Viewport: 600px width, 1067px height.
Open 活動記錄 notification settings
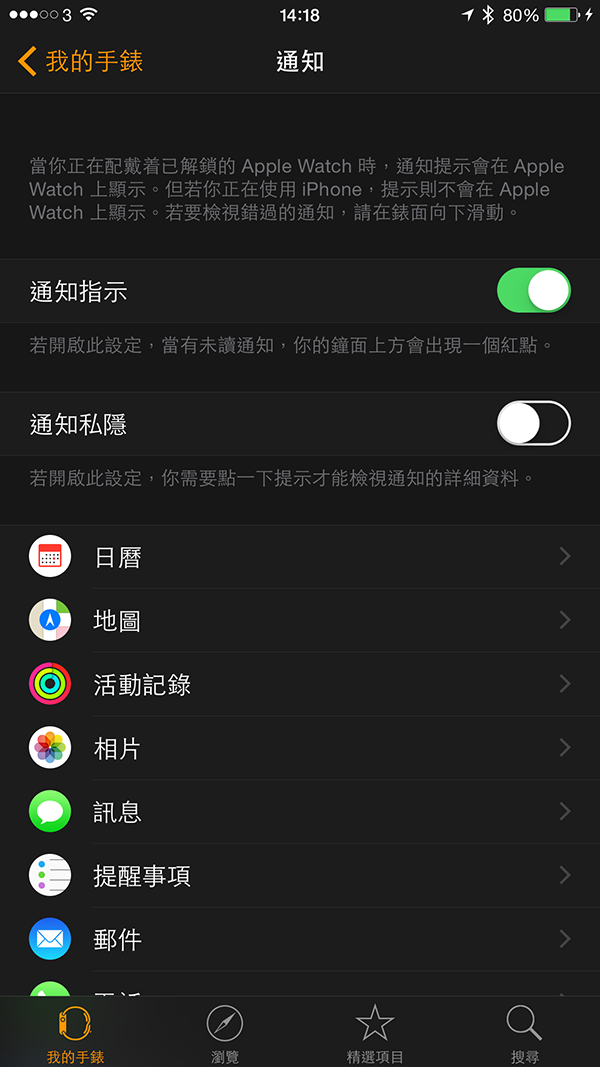[x=300, y=685]
